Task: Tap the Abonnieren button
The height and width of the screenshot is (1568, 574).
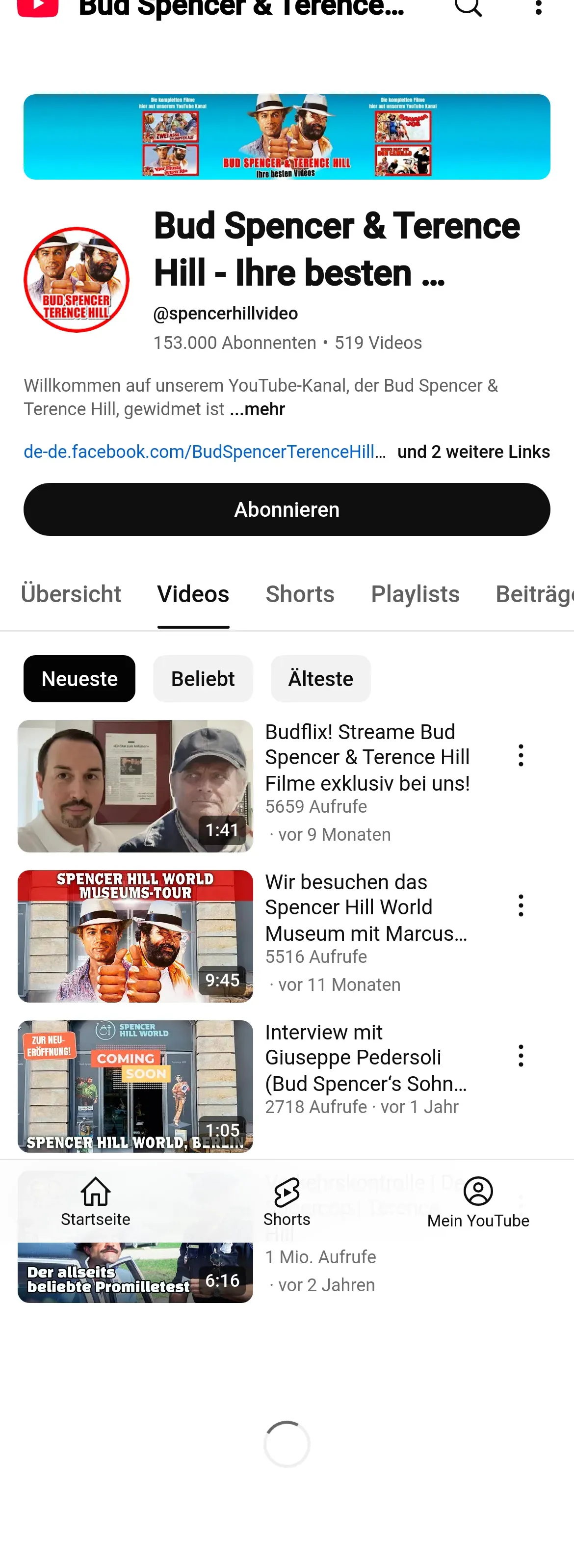Action: [x=287, y=509]
